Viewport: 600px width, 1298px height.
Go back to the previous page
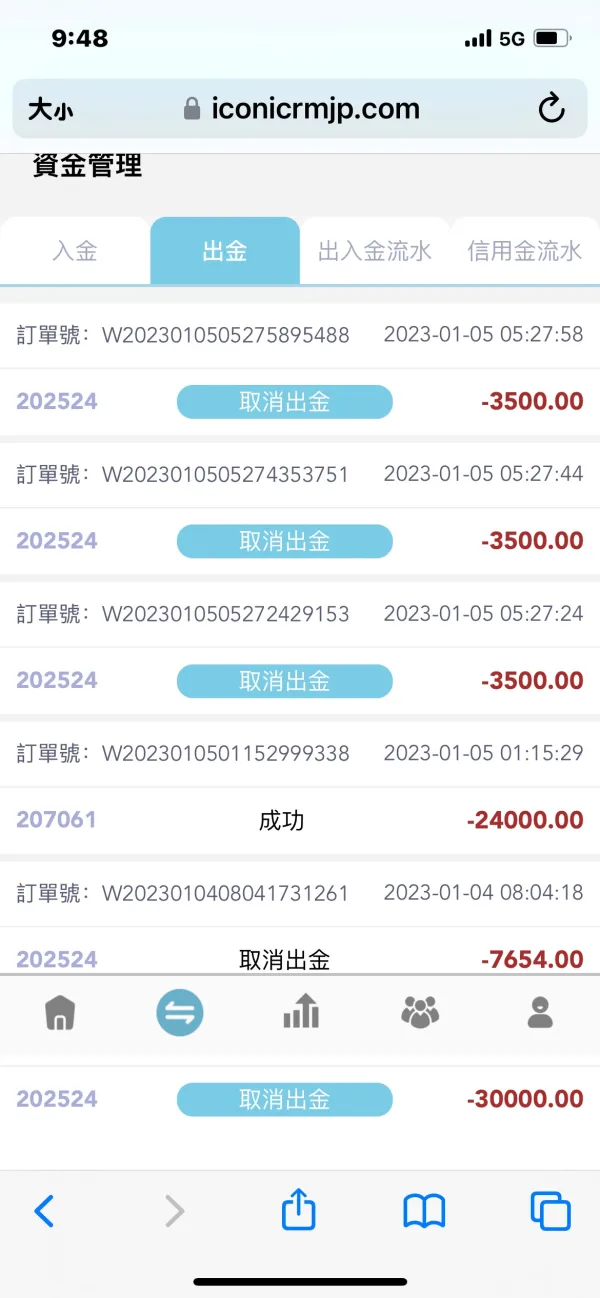tap(44, 1212)
